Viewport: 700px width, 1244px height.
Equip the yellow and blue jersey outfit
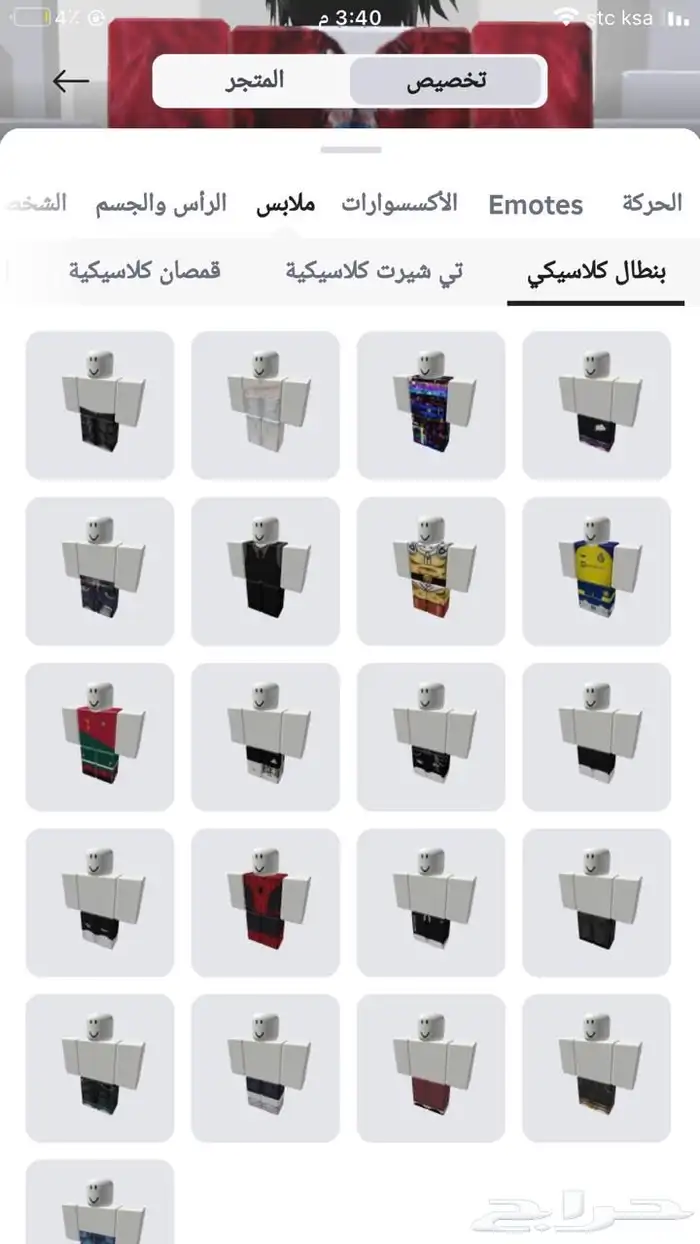597,571
